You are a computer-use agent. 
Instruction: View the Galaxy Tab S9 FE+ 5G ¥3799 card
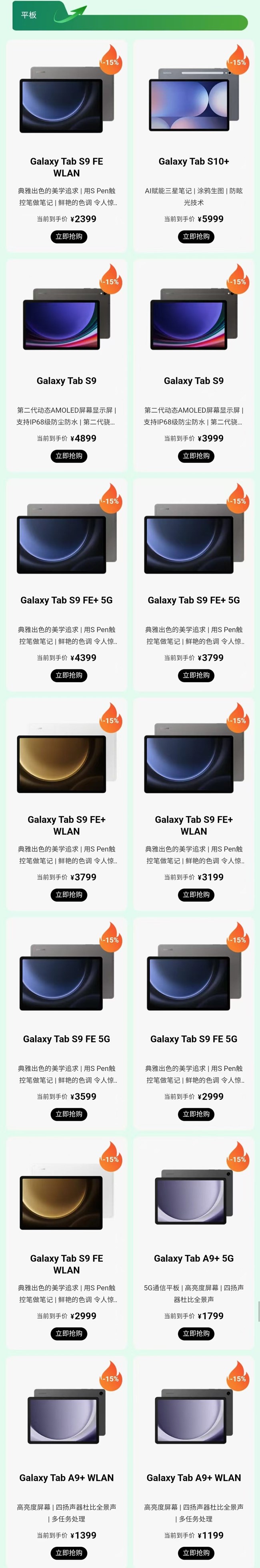pyautogui.click(x=194, y=584)
